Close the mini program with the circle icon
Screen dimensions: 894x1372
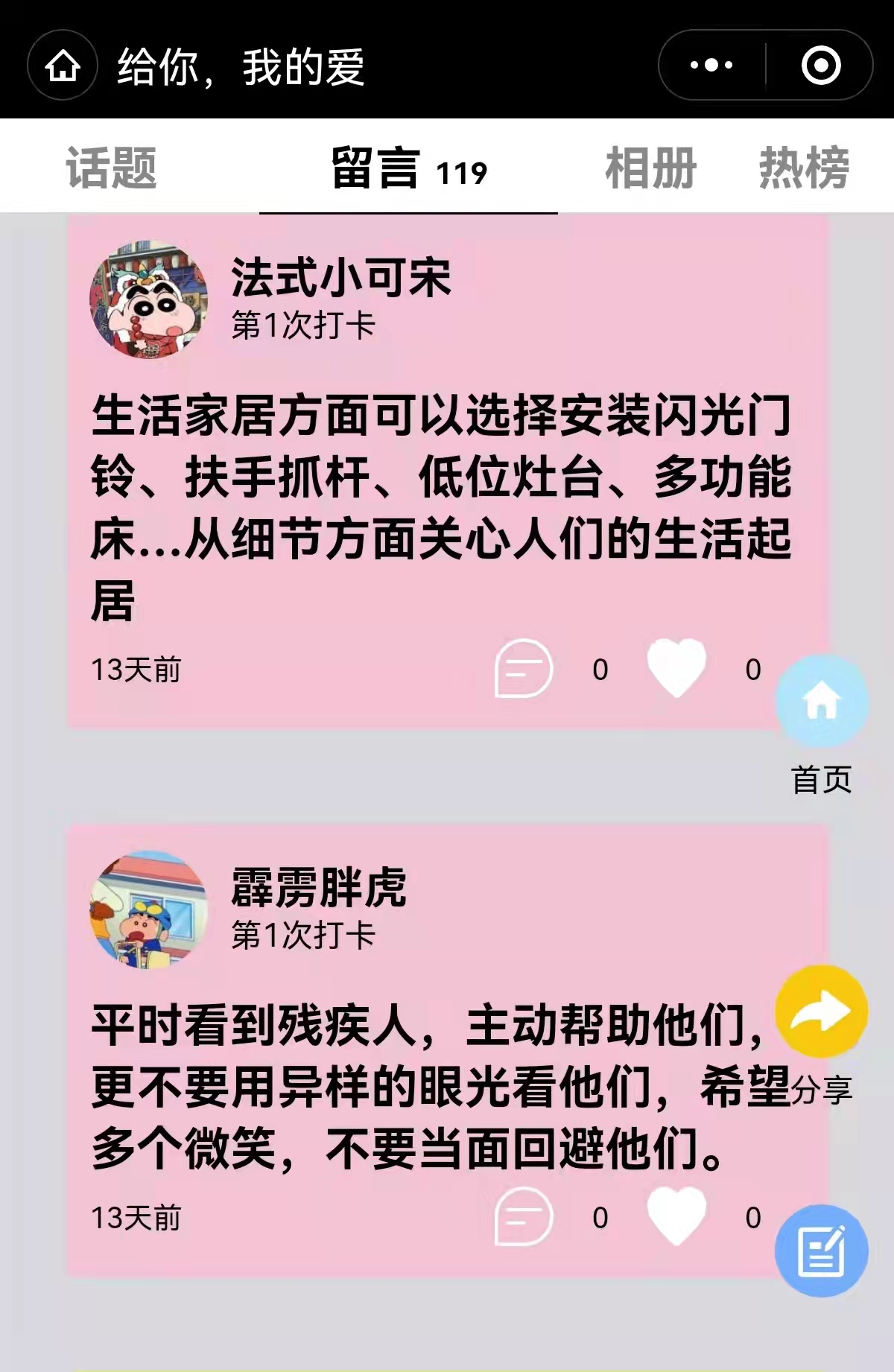821,66
